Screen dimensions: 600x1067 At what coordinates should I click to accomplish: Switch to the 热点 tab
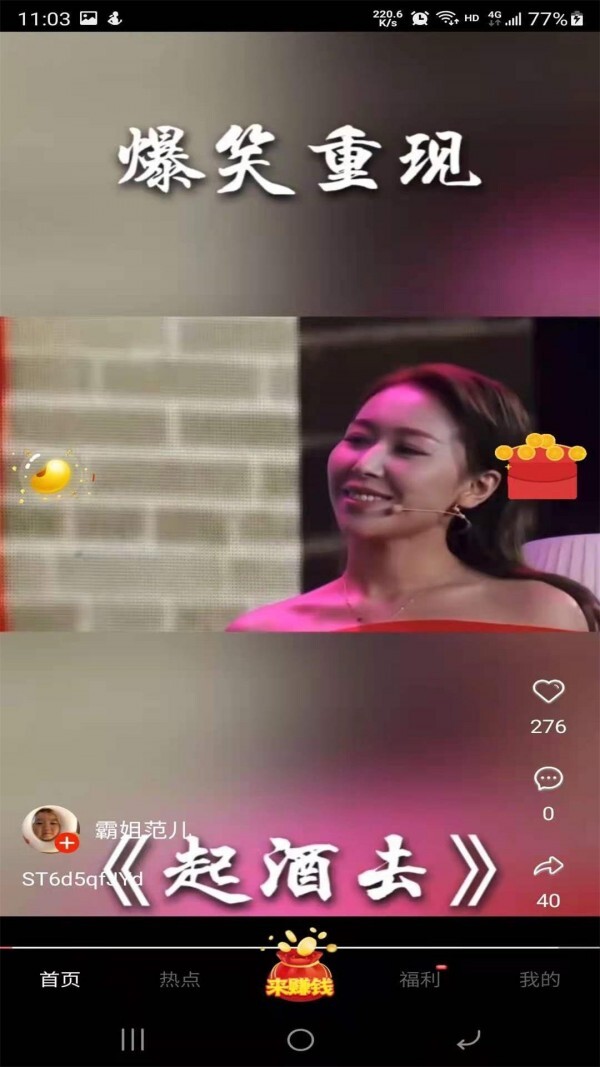click(180, 979)
